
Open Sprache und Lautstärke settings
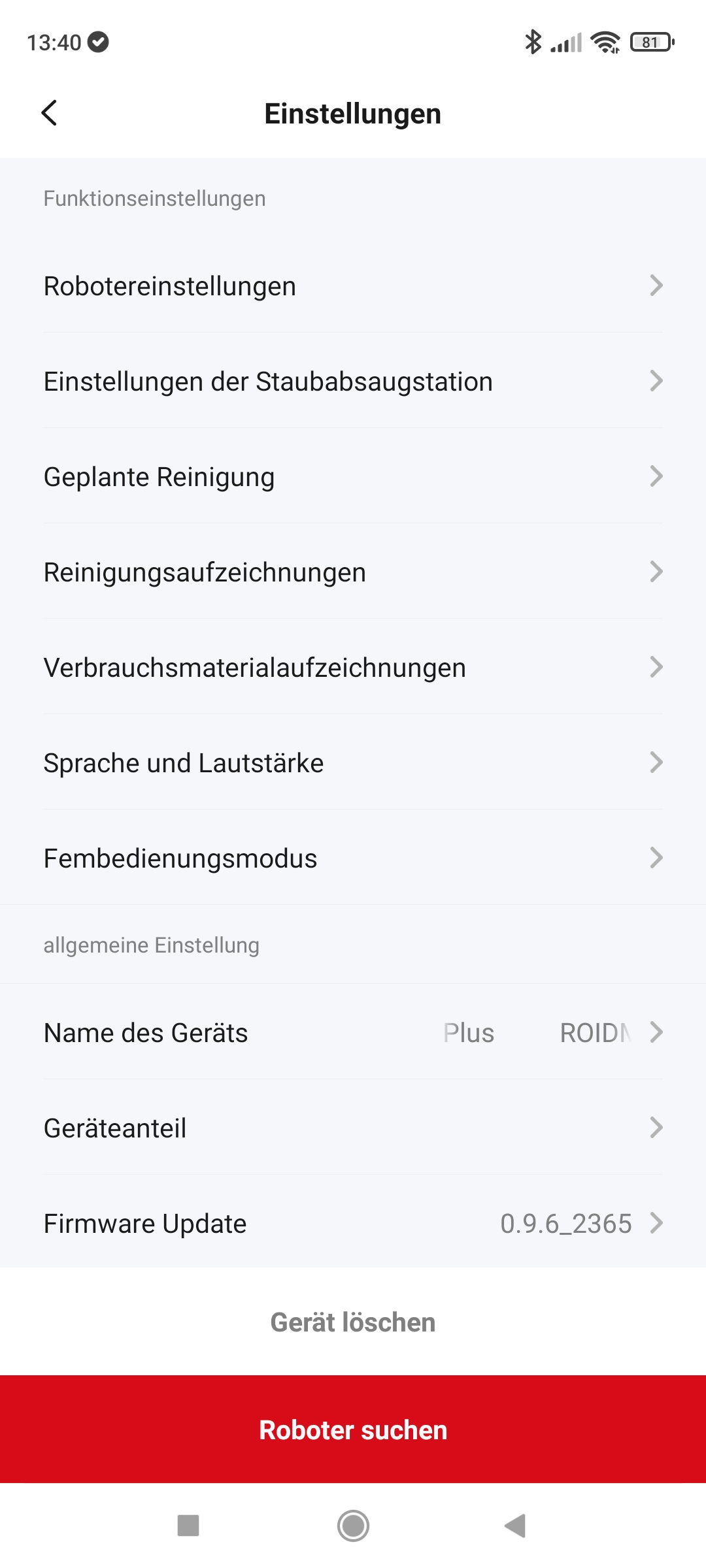coord(353,762)
